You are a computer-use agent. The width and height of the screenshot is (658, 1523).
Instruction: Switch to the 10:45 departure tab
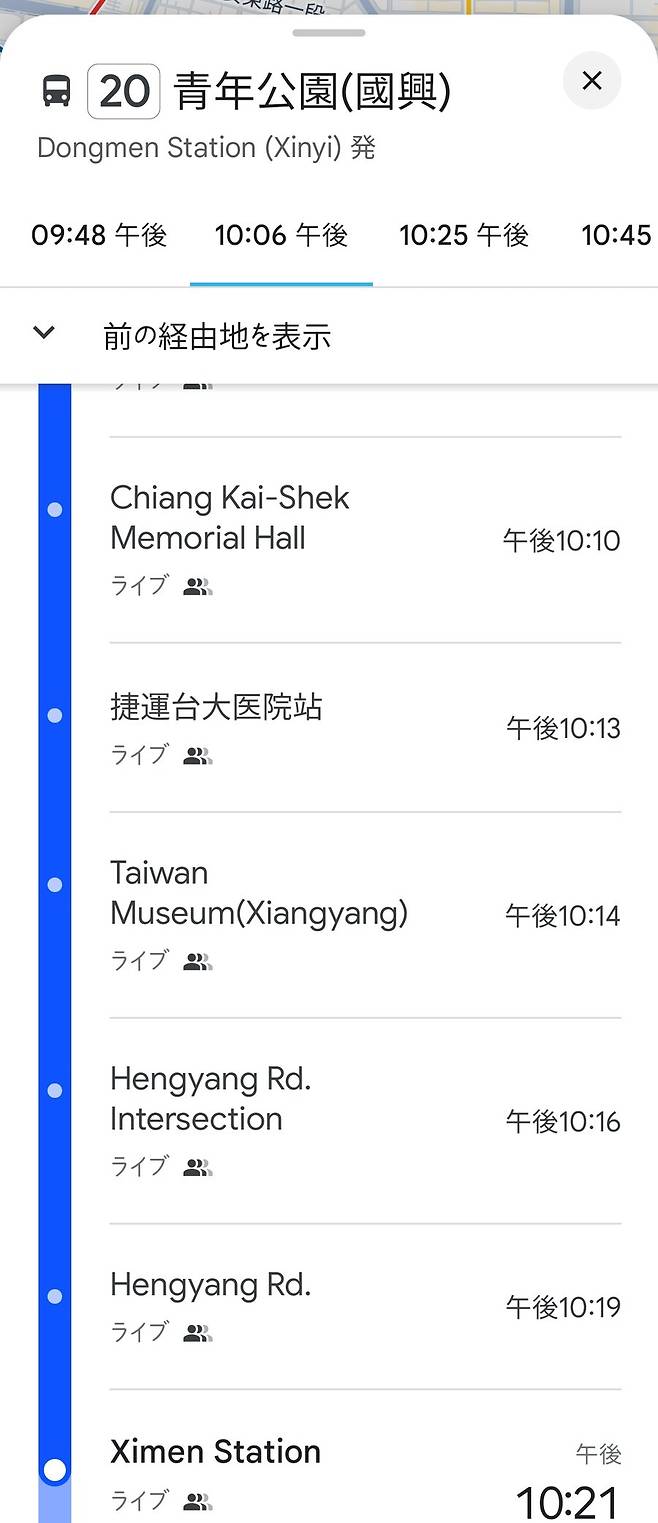pyautogui.click(x=616, y=236)
